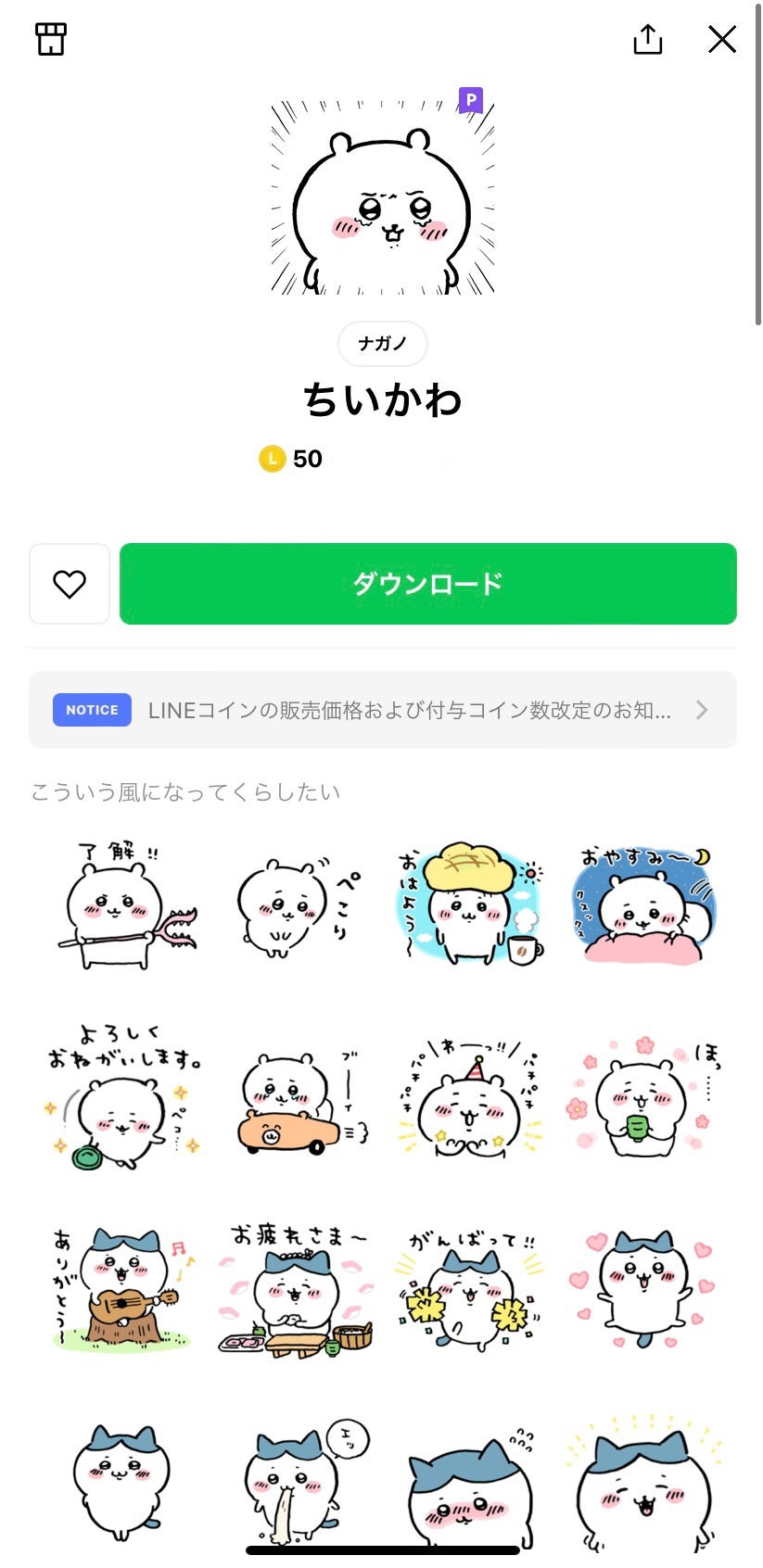Tap the ちいかわ title text
The image size is (763, 1568).
pos(382,400)
